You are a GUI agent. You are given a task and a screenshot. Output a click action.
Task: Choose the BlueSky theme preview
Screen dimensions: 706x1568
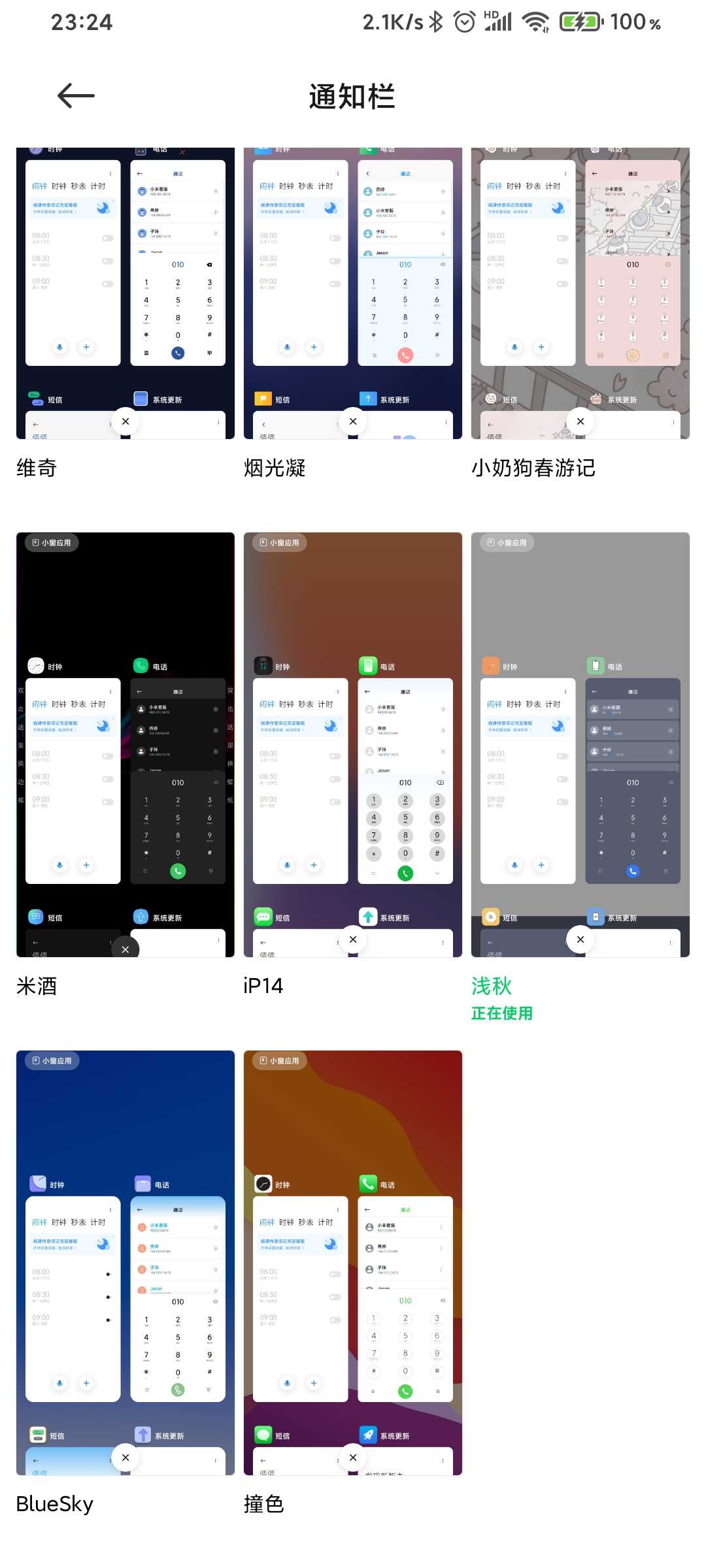[126, 1263]
